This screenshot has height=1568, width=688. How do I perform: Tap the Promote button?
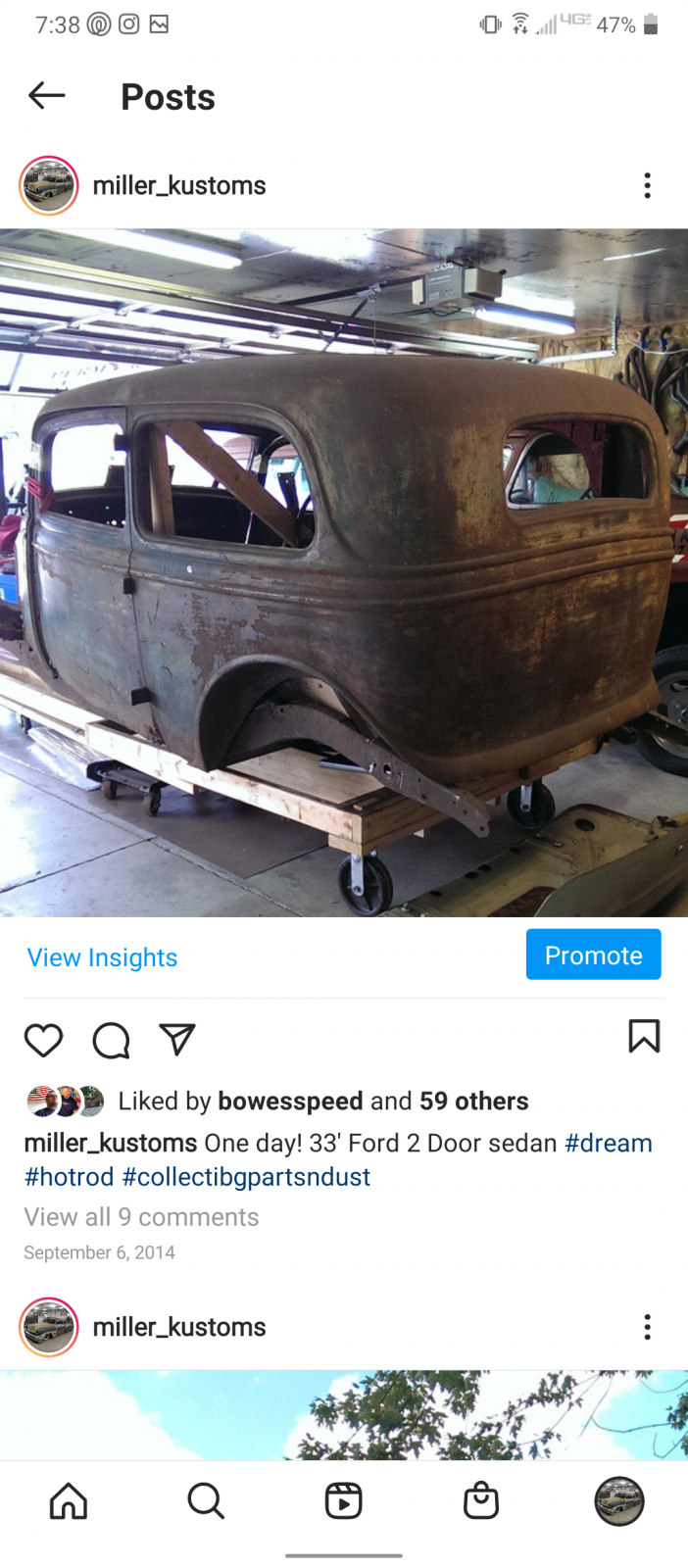pos(593,955)
